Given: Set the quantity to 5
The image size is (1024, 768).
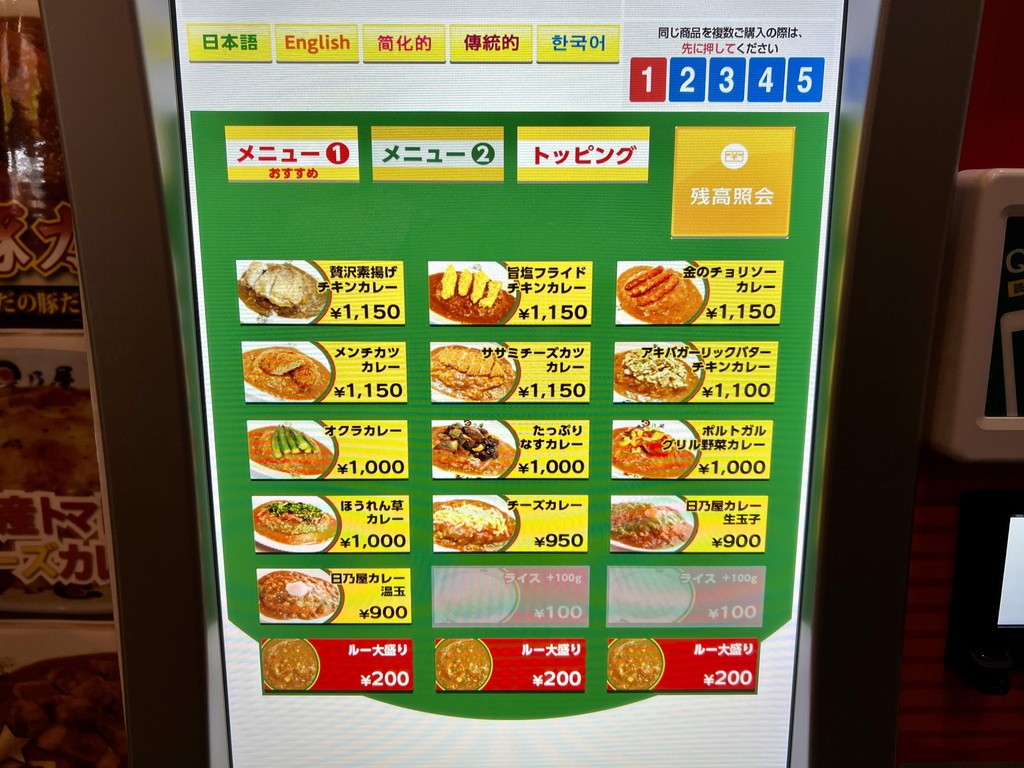Looking at the screenshot, I should point(804,79).
